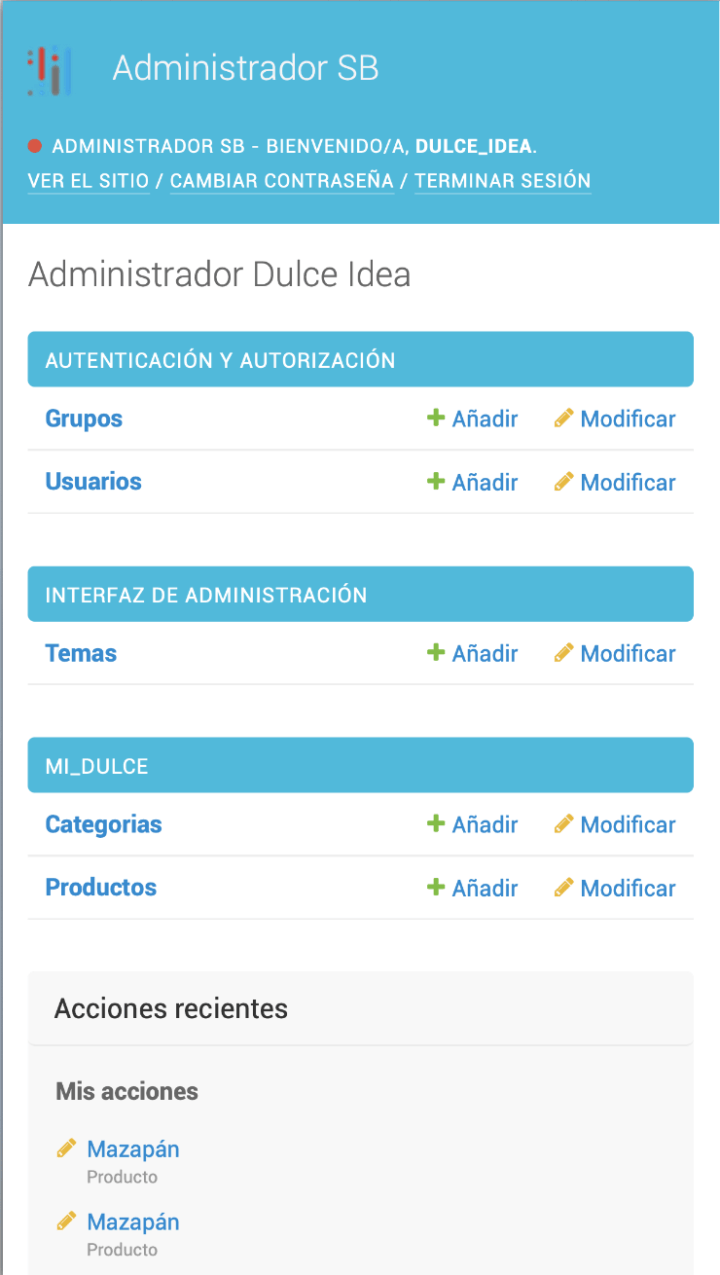Image resolution: width=720 pixels, height=1275 pixels.
Task: Add a new category with Añadir
Action: (473, 825)
